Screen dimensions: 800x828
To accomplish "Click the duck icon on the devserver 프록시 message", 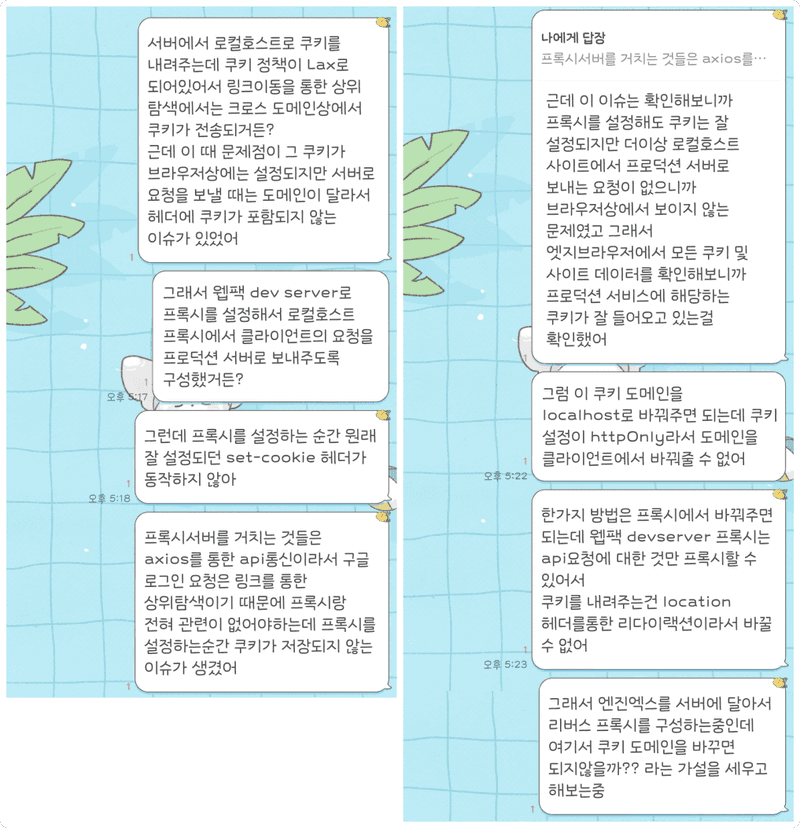I will (779, 494).
